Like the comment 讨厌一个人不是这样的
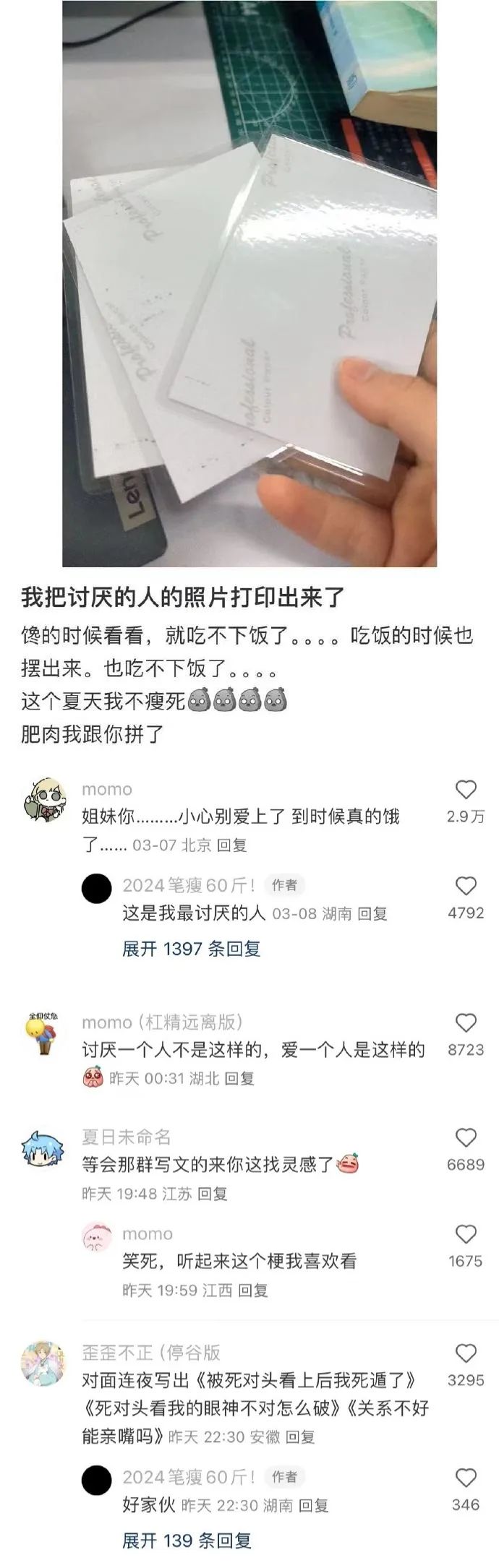The width and height of the screenshot is (499, 1568). [466, 1023]
